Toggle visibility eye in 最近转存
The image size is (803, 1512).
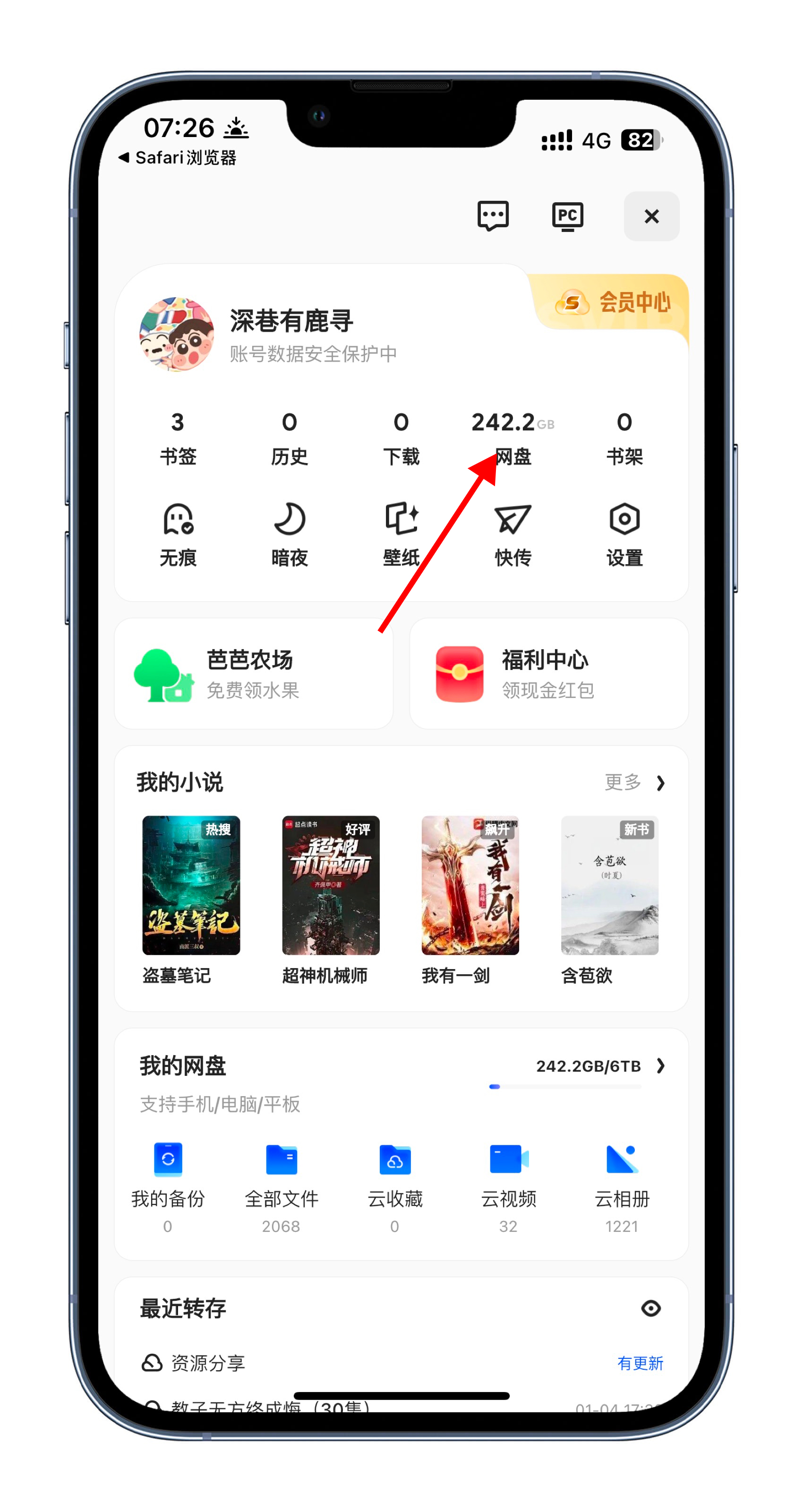coord(650,1308)
